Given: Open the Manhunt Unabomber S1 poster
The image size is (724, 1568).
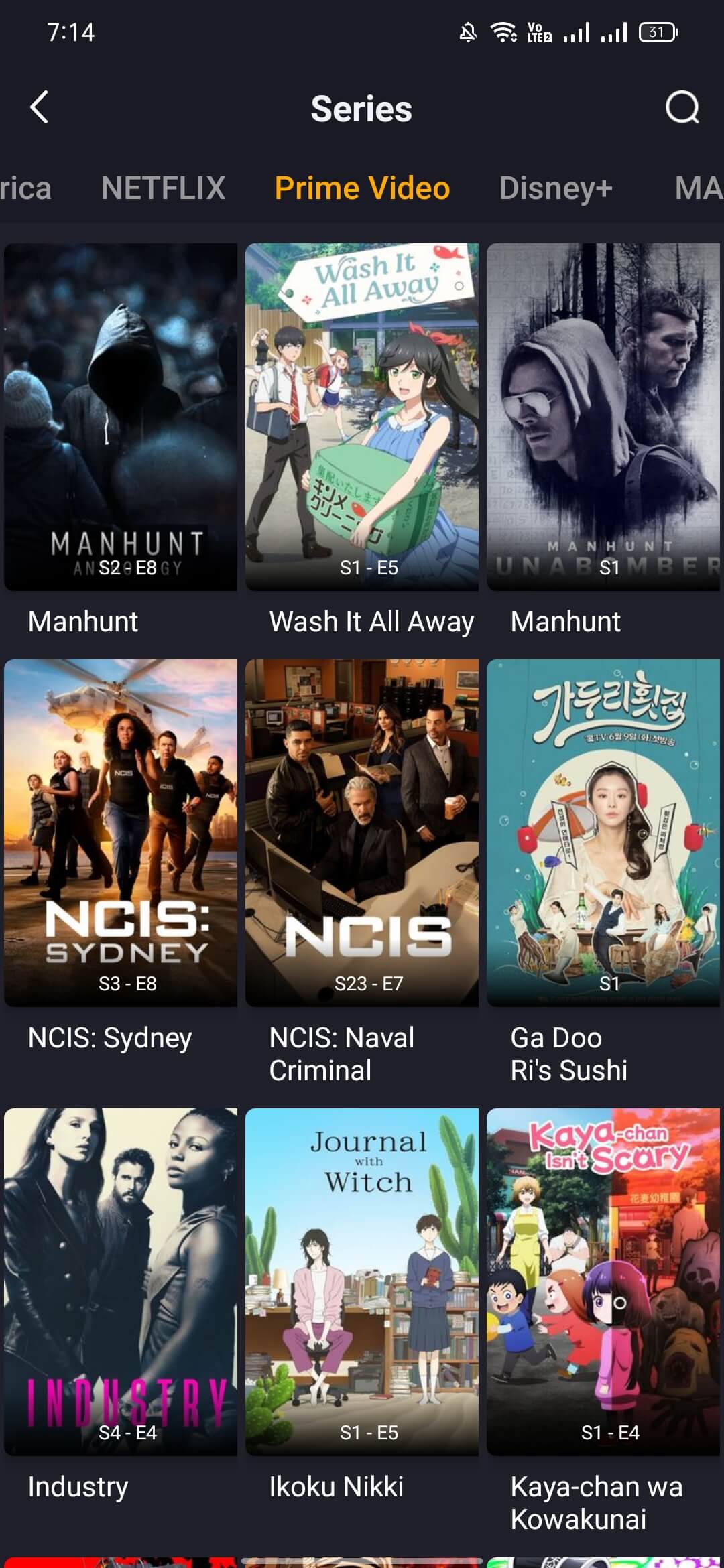Looking at the screenshot, I should point(603,416).
